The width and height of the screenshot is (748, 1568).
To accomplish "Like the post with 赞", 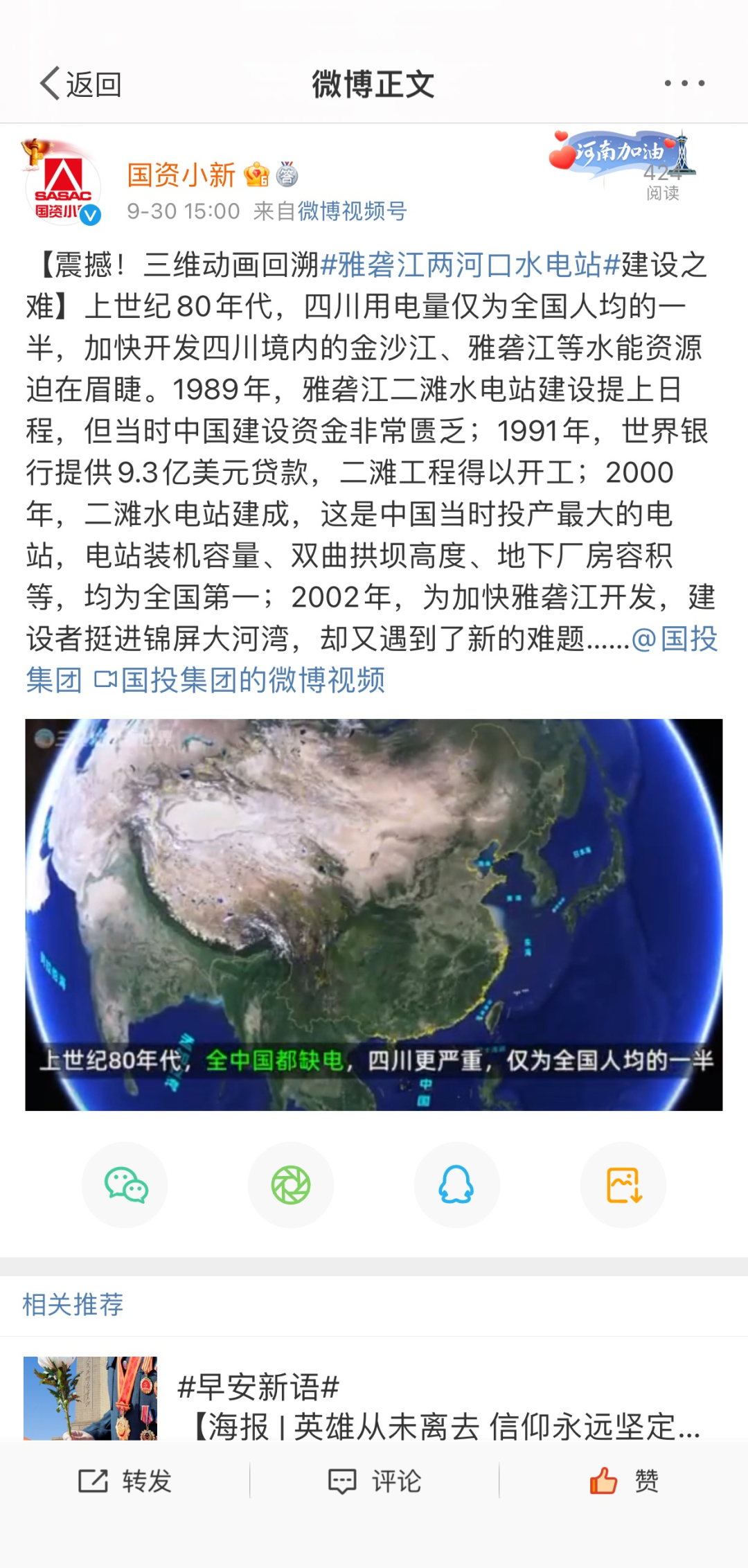I will click(623, 1481).
